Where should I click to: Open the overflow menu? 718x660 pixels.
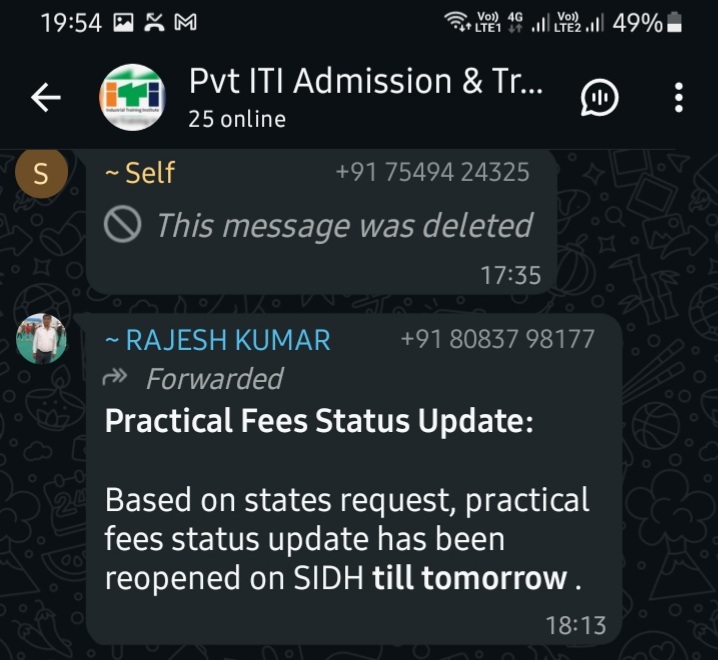tap(679, 97)
